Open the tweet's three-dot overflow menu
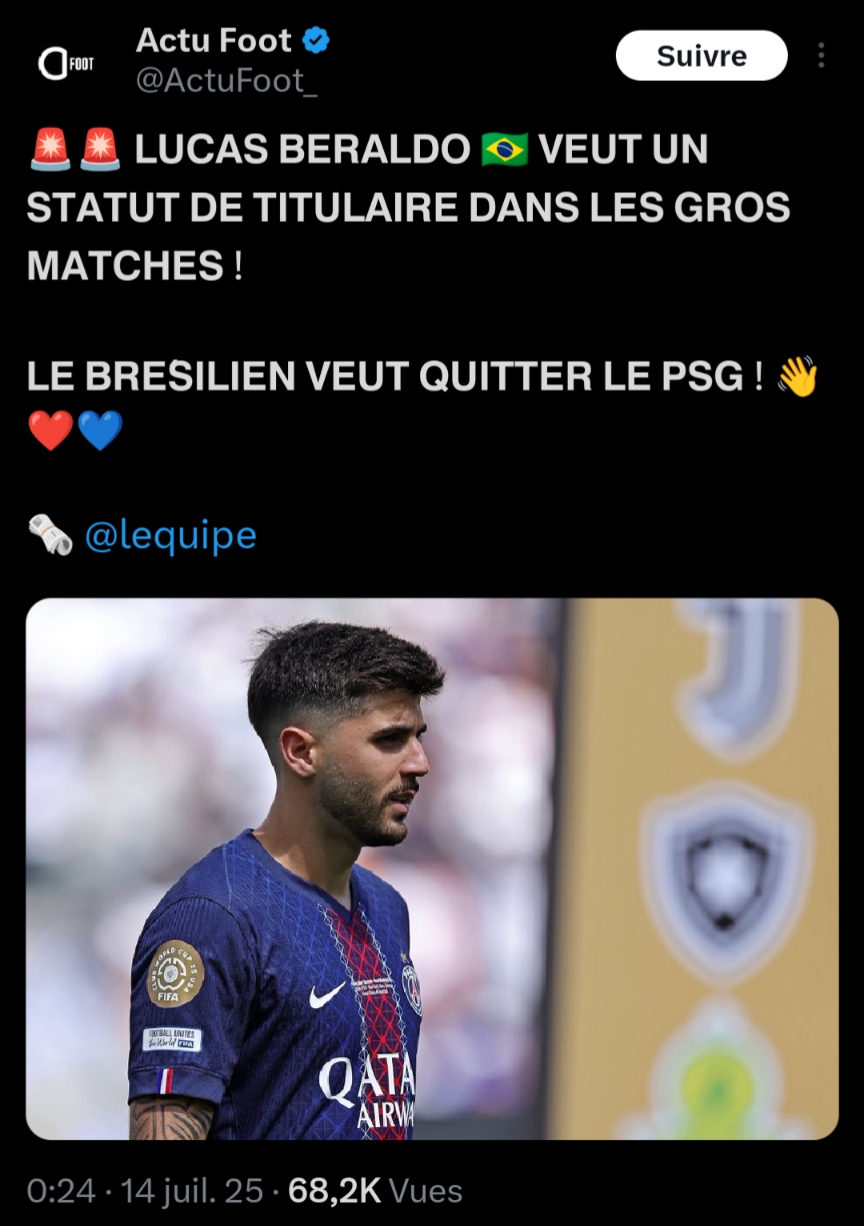 point(821,56)
